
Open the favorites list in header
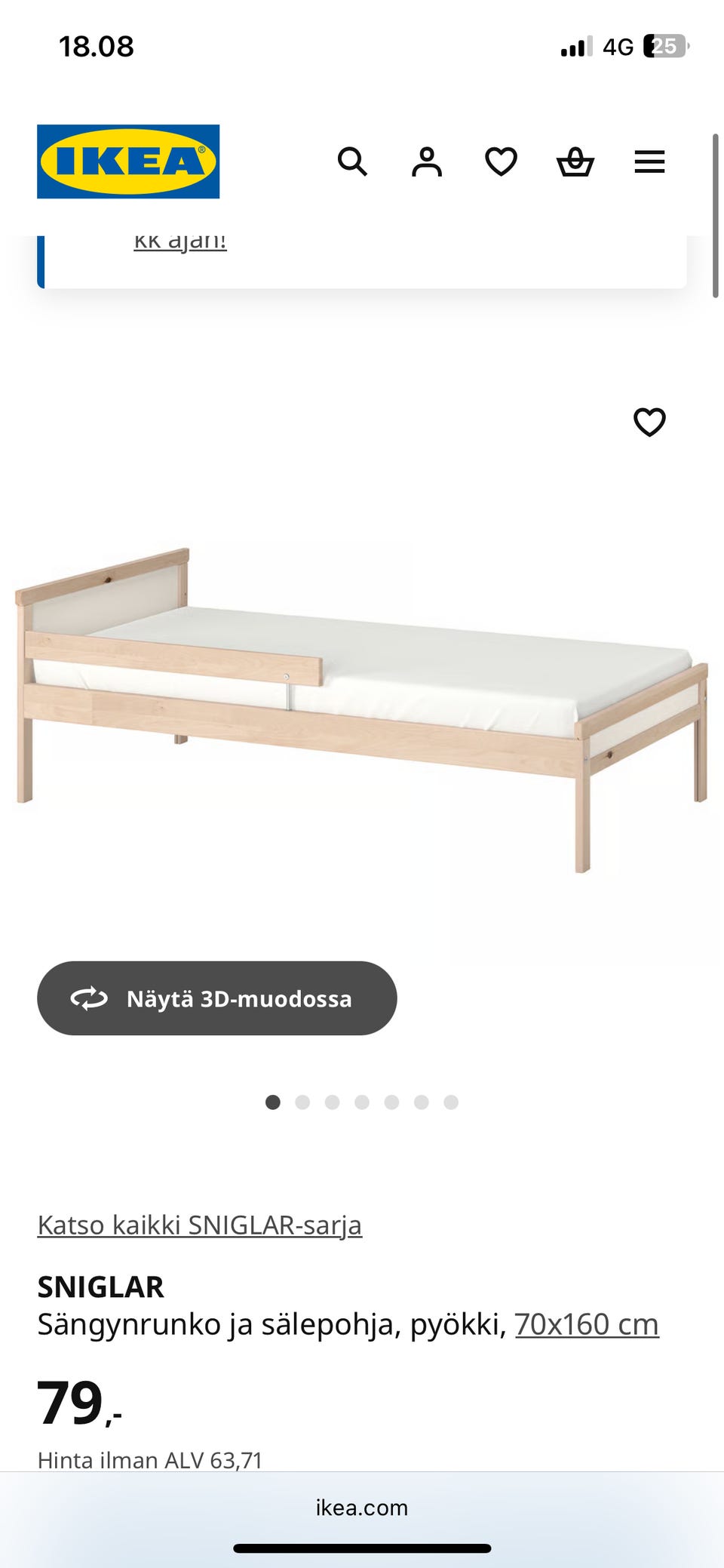point(501,161)
